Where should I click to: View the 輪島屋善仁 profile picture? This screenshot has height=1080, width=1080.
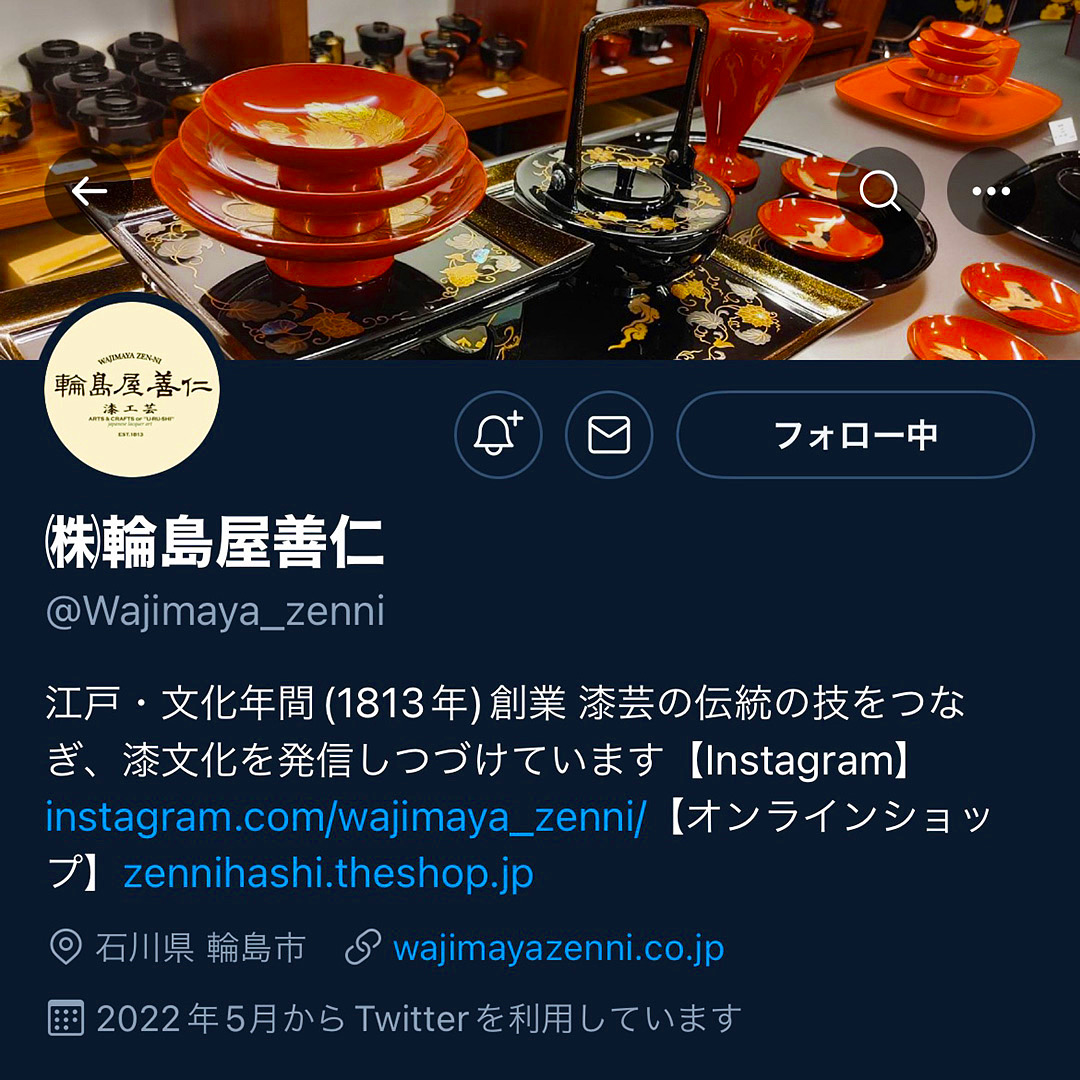tap(132, 393)
